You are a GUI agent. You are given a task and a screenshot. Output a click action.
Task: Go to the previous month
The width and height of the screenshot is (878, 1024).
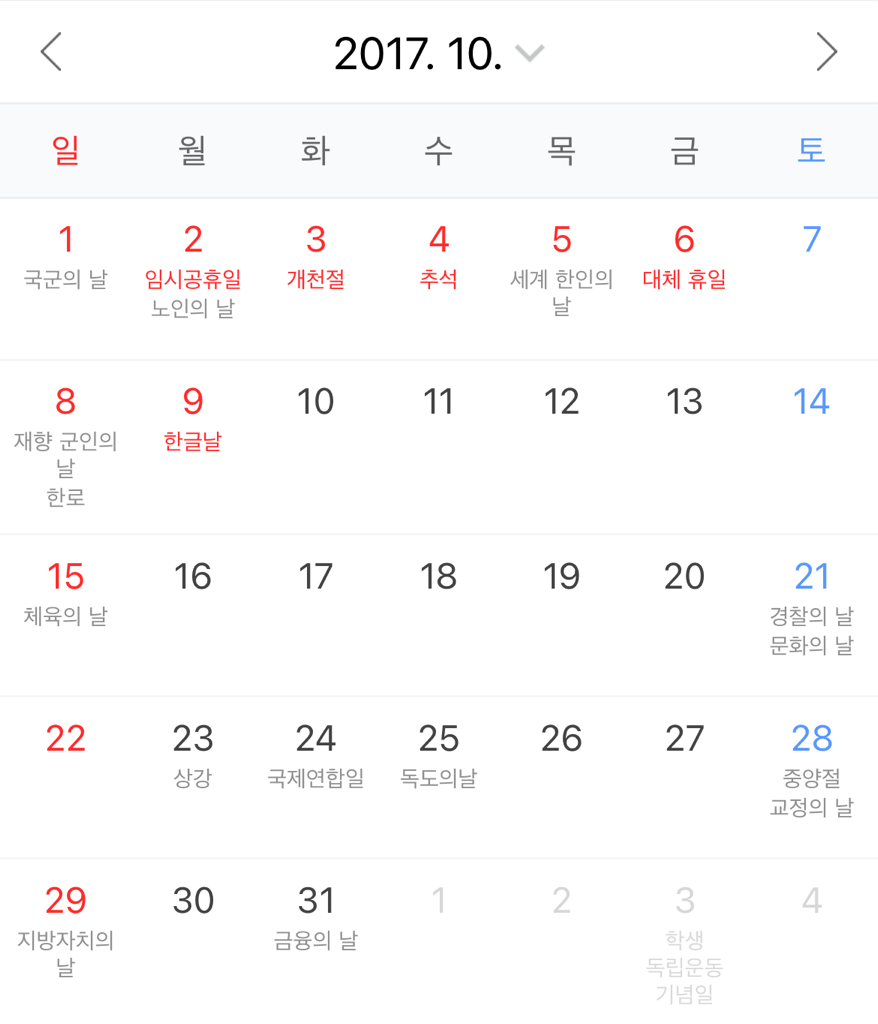(x=51, y=52)
